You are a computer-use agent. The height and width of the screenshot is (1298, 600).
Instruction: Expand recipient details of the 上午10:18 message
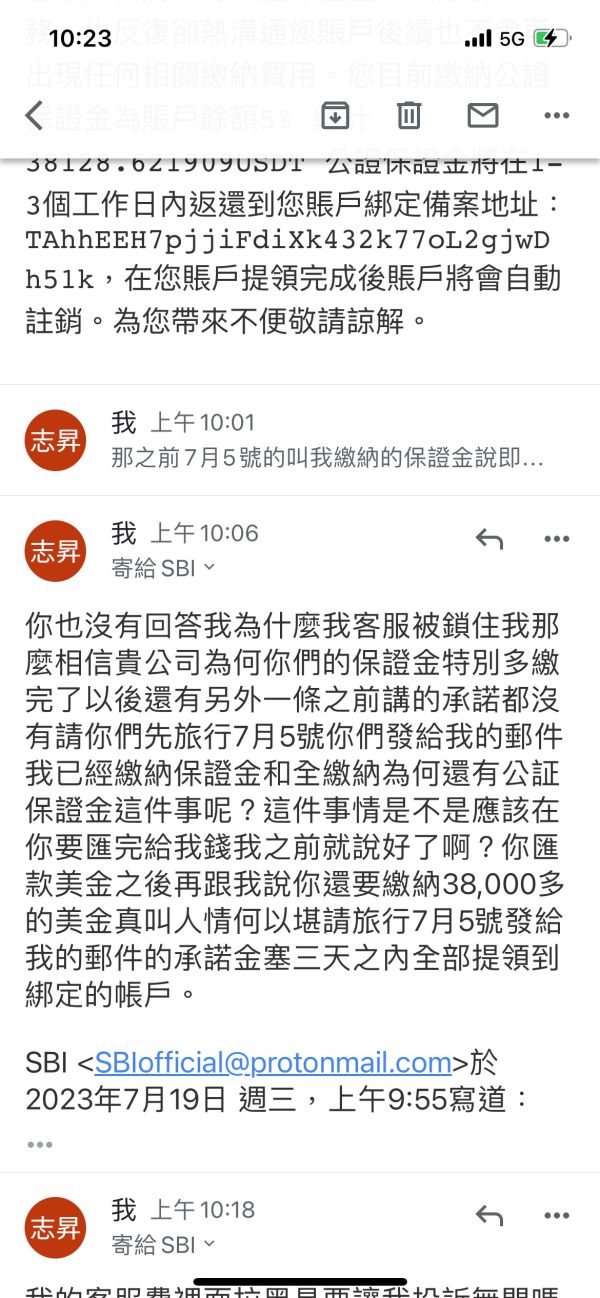pyautogui.click(x=164, y=1244)
